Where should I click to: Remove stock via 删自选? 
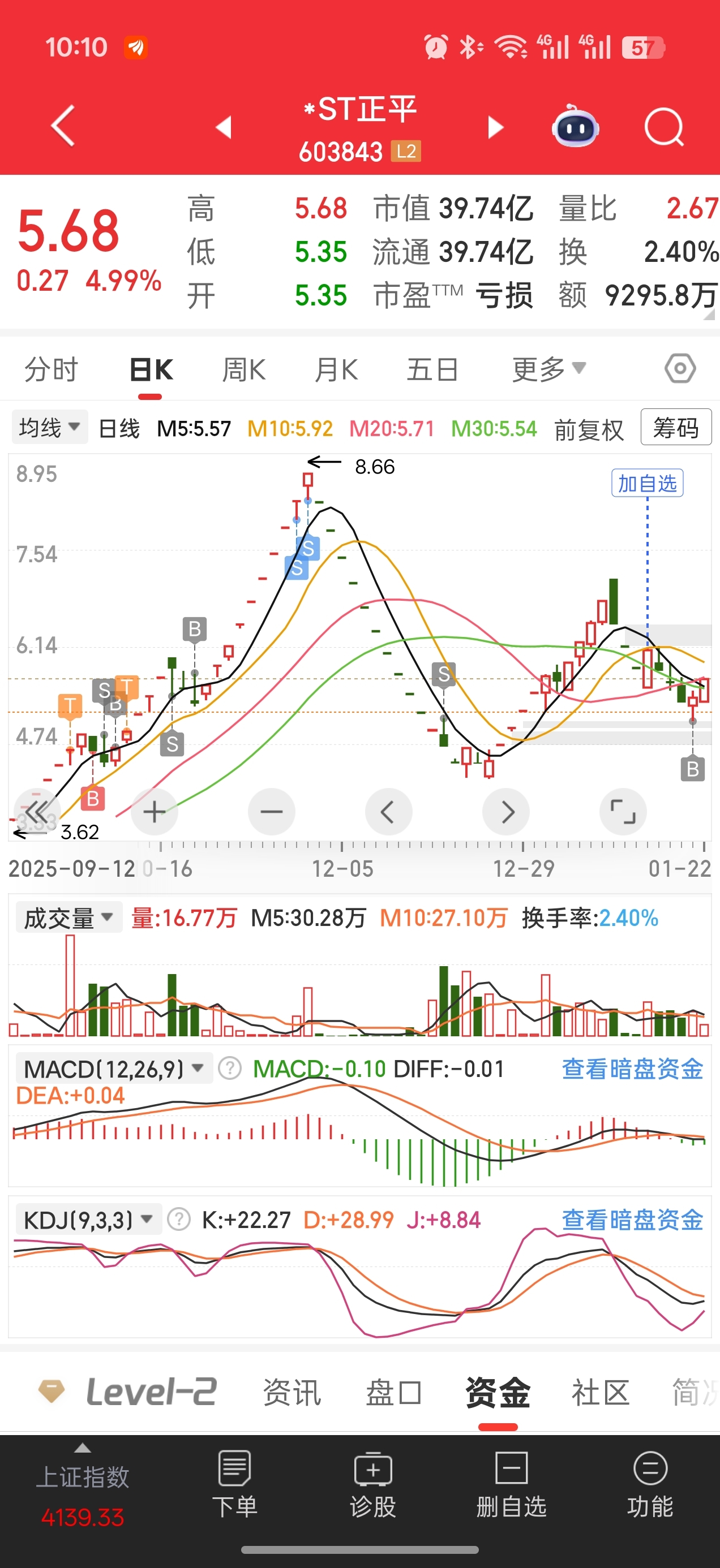pyautogui.click(x=511, y=1484)
